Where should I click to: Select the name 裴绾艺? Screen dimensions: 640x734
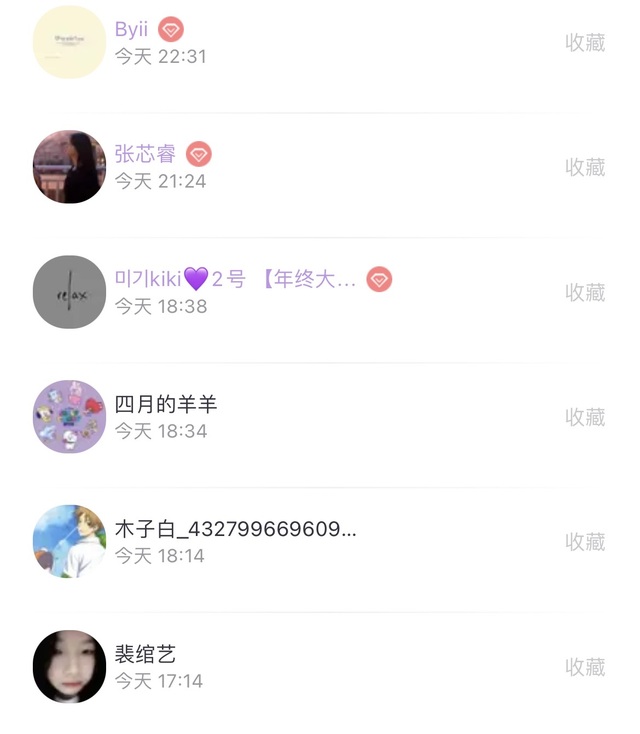click(x=145, y=654)
